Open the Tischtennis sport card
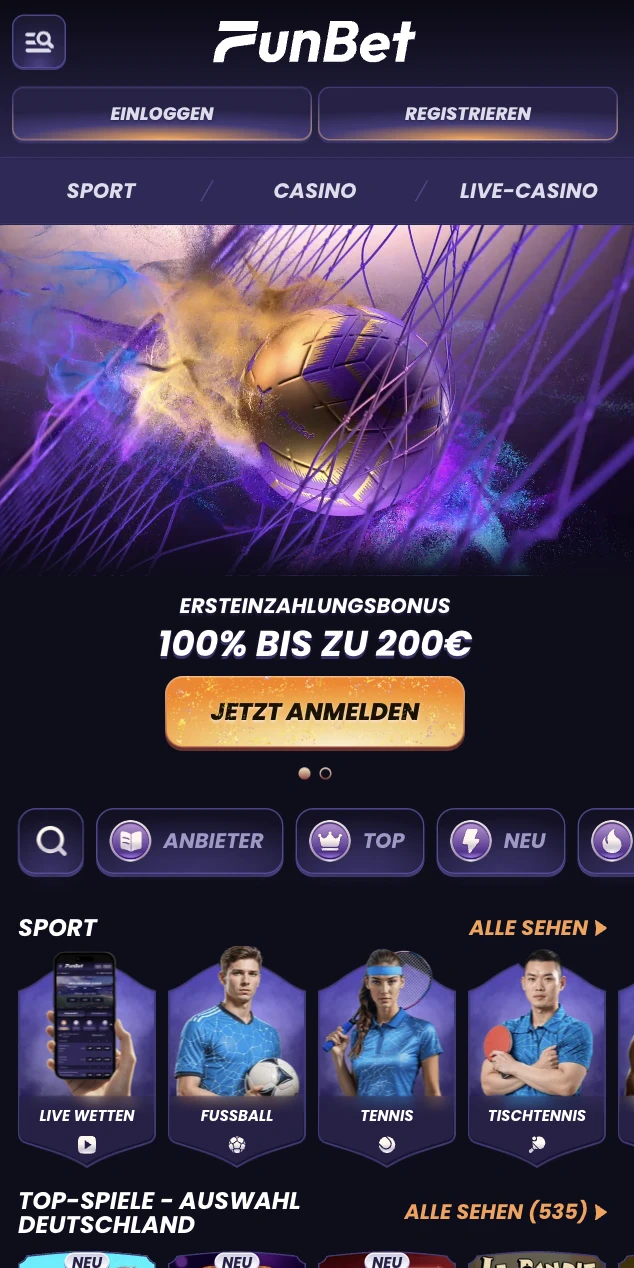The image size is (634, 1268). pyautogui.click(x=537, y=1055)
